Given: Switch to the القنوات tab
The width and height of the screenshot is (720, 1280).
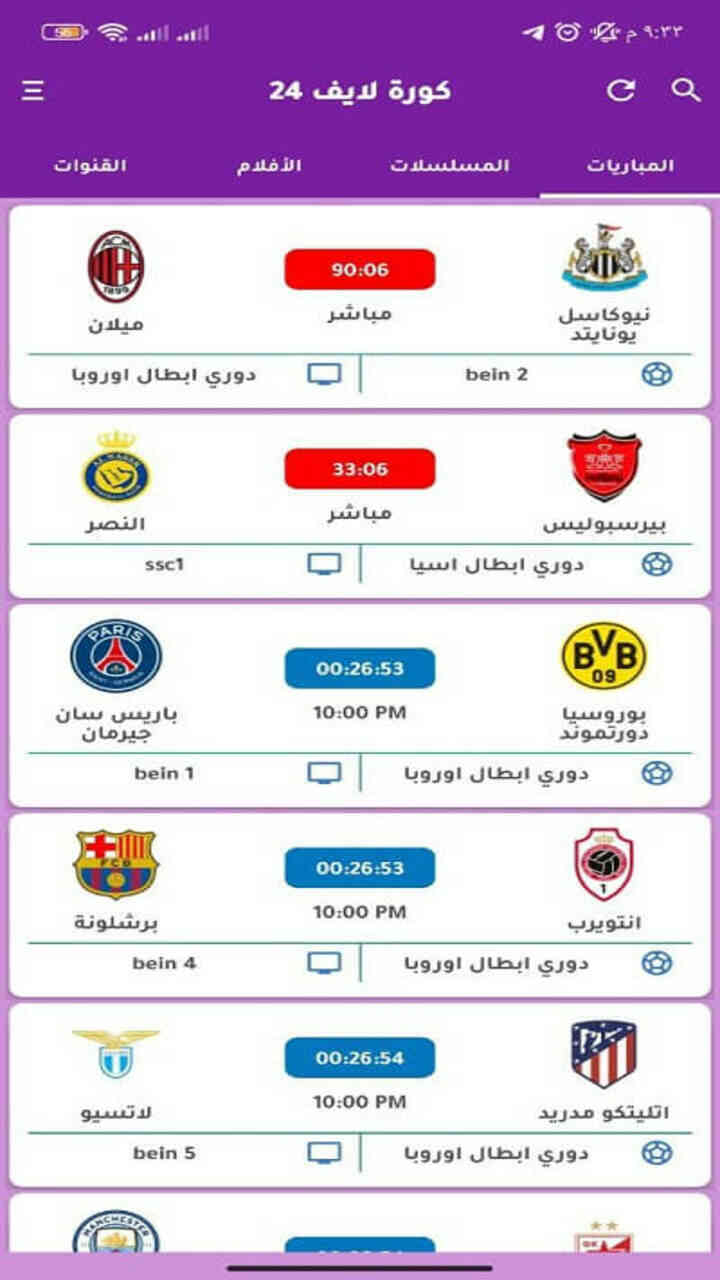Looking at the screenshot, I should pos(90,165).
